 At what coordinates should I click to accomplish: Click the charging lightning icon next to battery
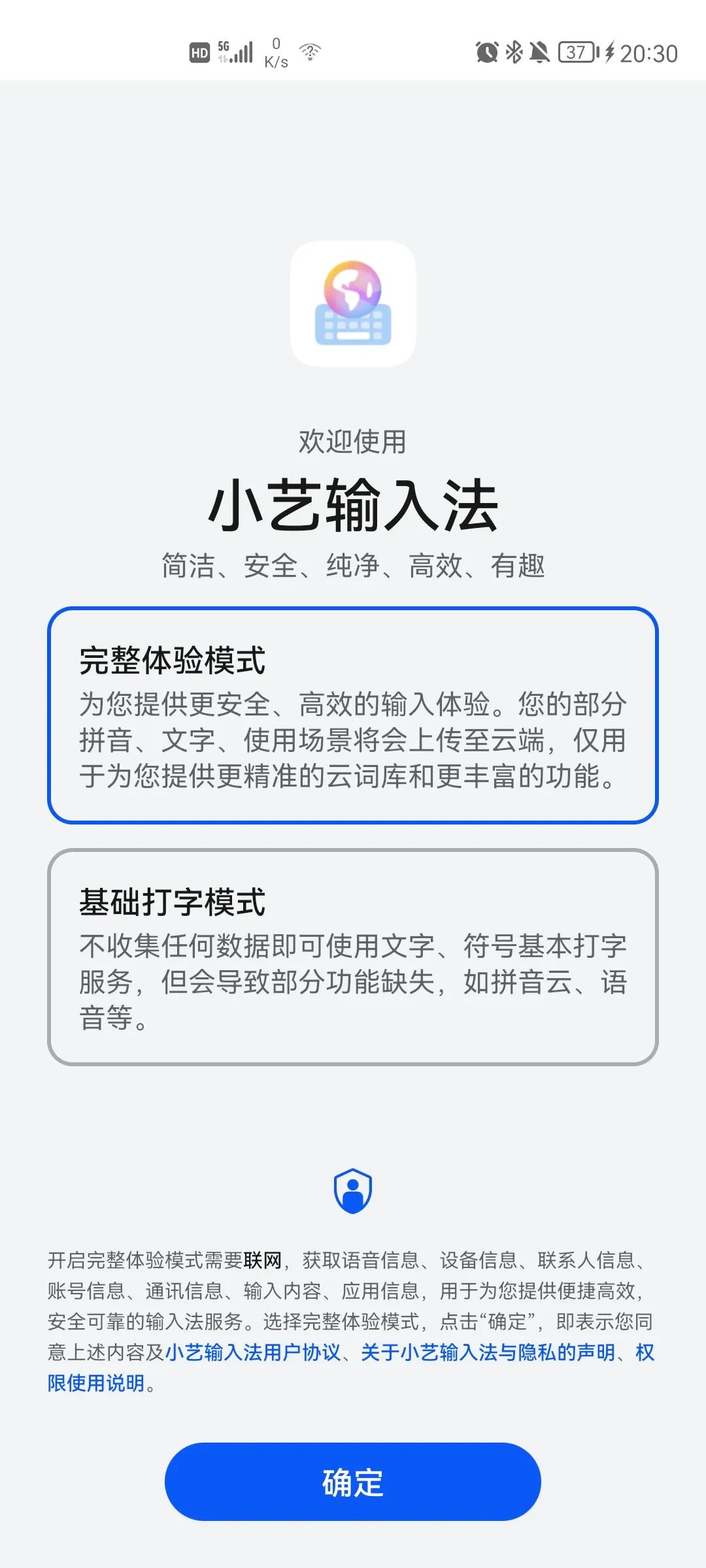(x=611, y=51)
